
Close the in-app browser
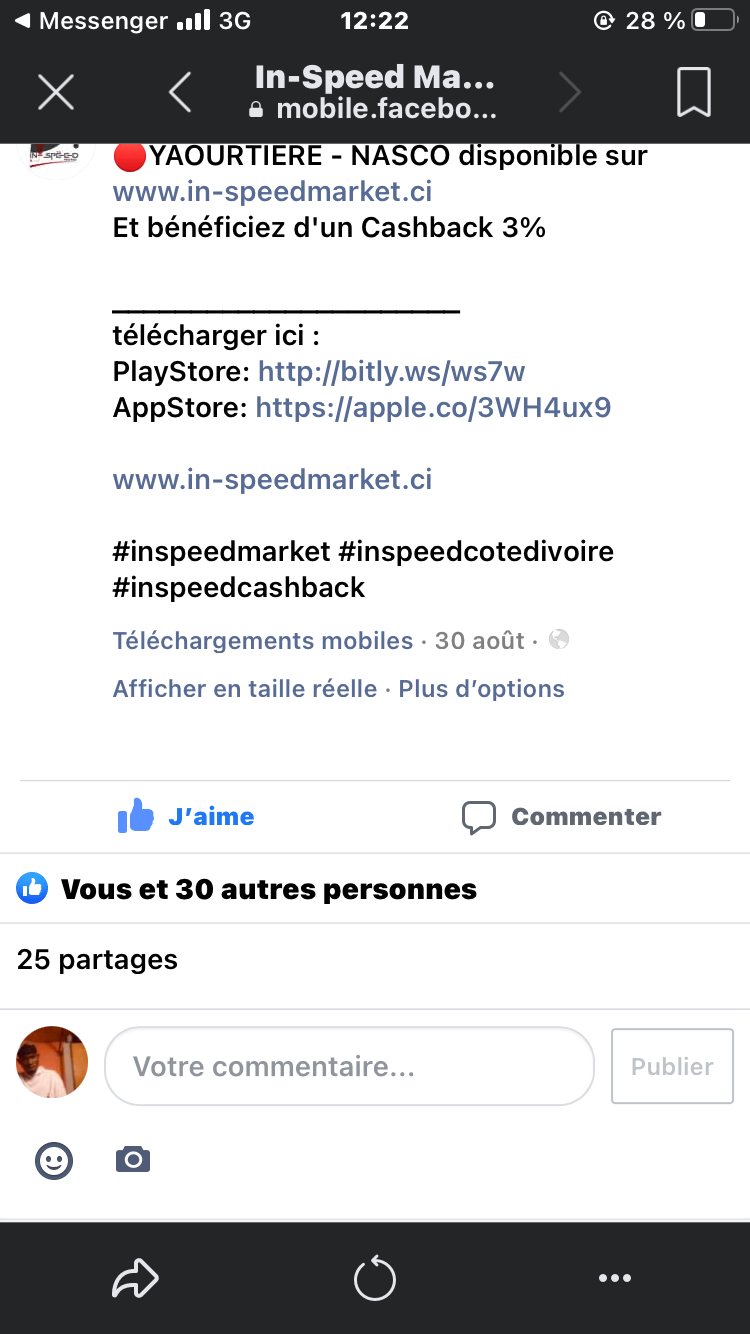(x=56, y=92)
